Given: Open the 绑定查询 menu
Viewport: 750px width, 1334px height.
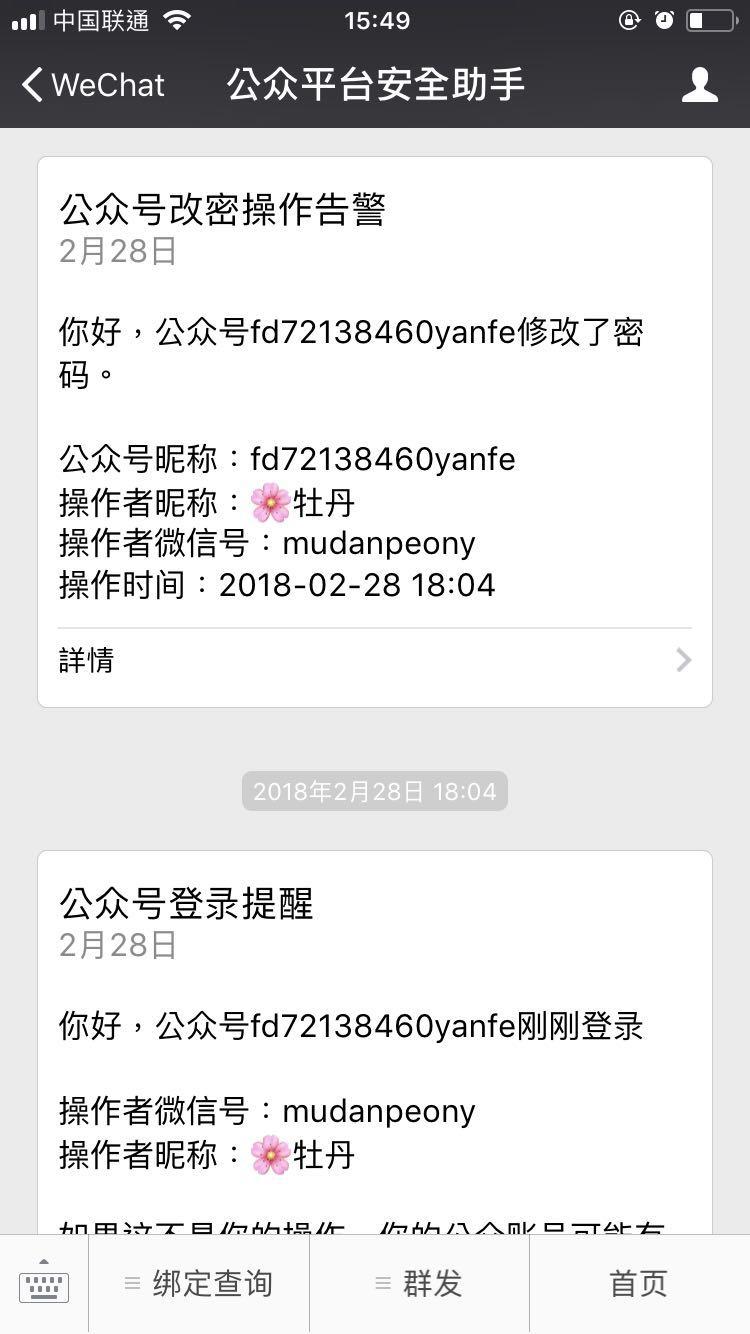Looking at the screenshot, I should point(199,1284).
